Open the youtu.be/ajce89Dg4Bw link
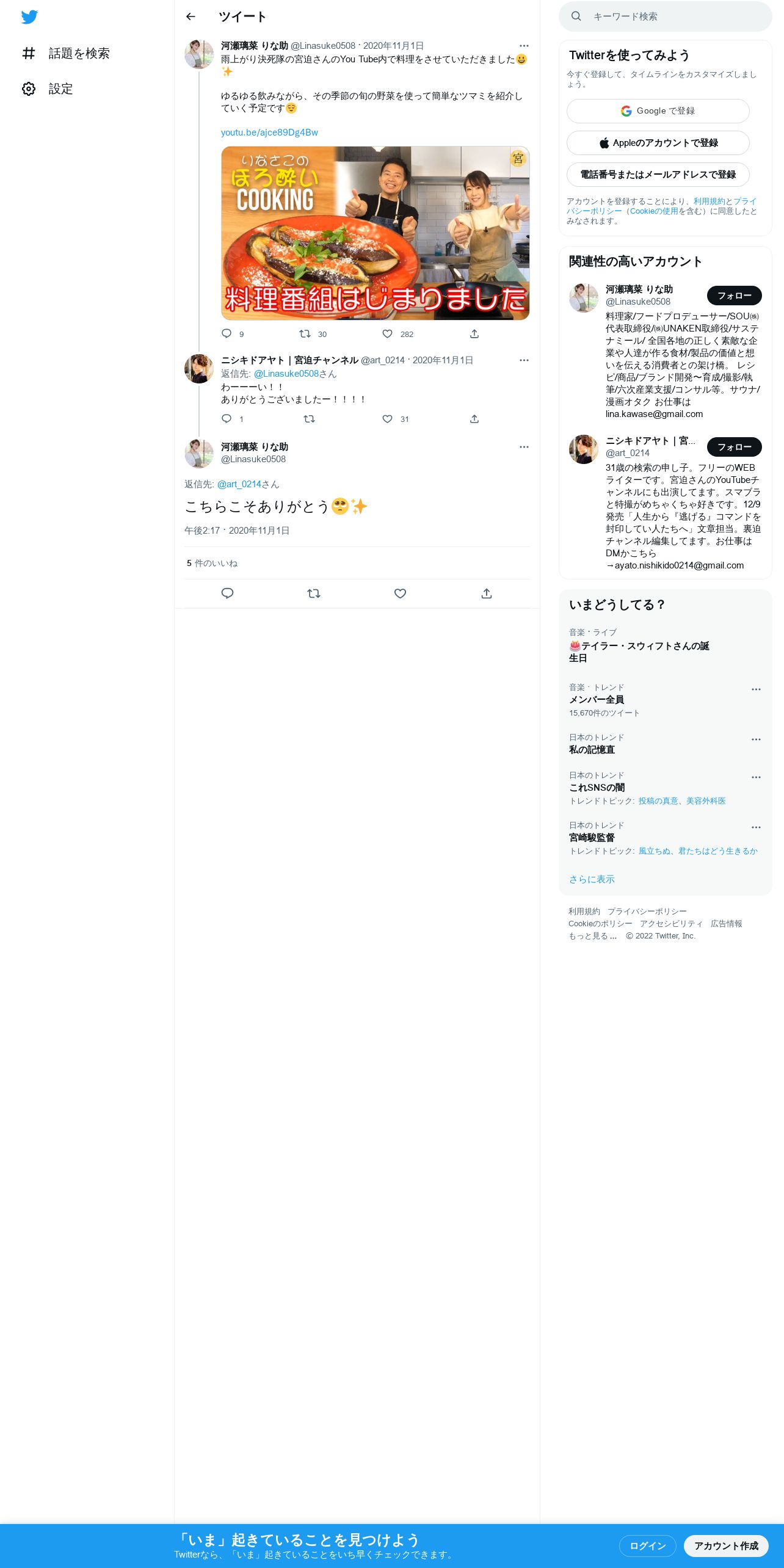Screen dimensions: 784x1568 pos(269,132)
